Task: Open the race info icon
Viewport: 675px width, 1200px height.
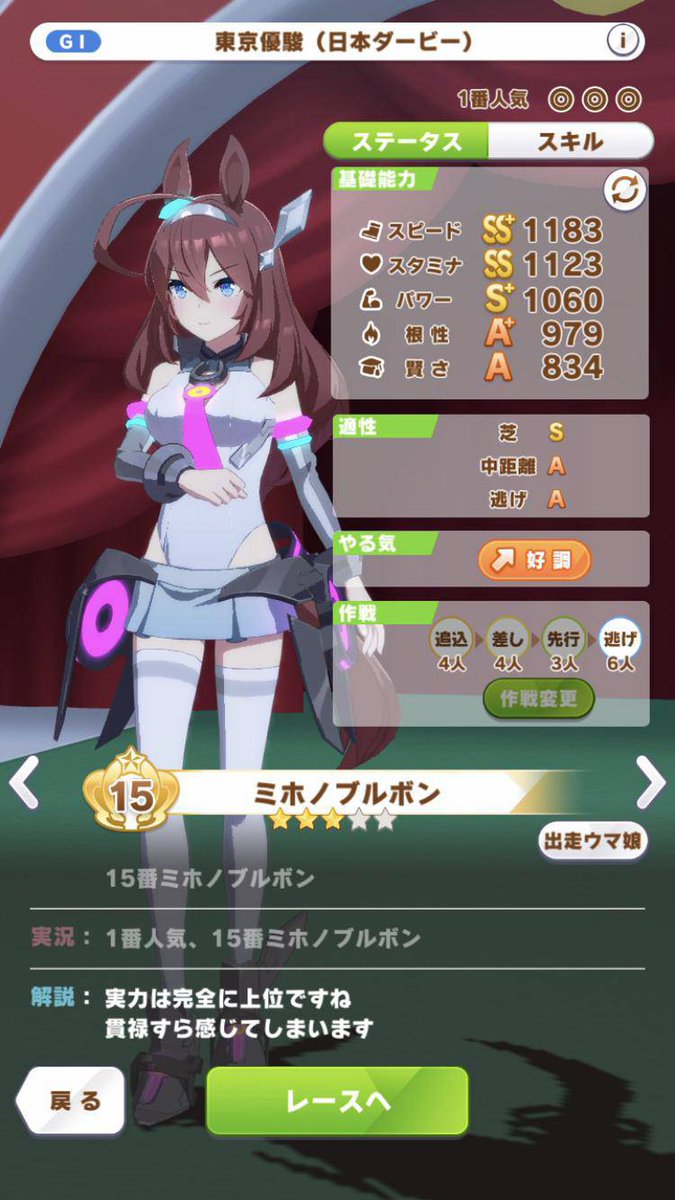Action: [622, 42]
